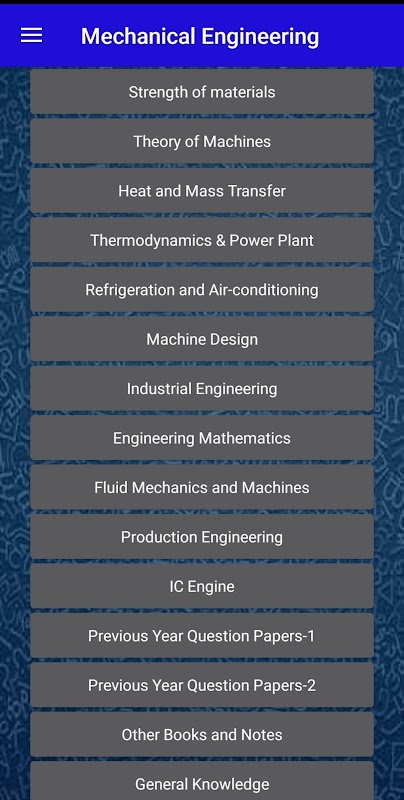Choose Thermodynamics & Power Plant
The height and width of the screenshot is (800, 404).
202,240
